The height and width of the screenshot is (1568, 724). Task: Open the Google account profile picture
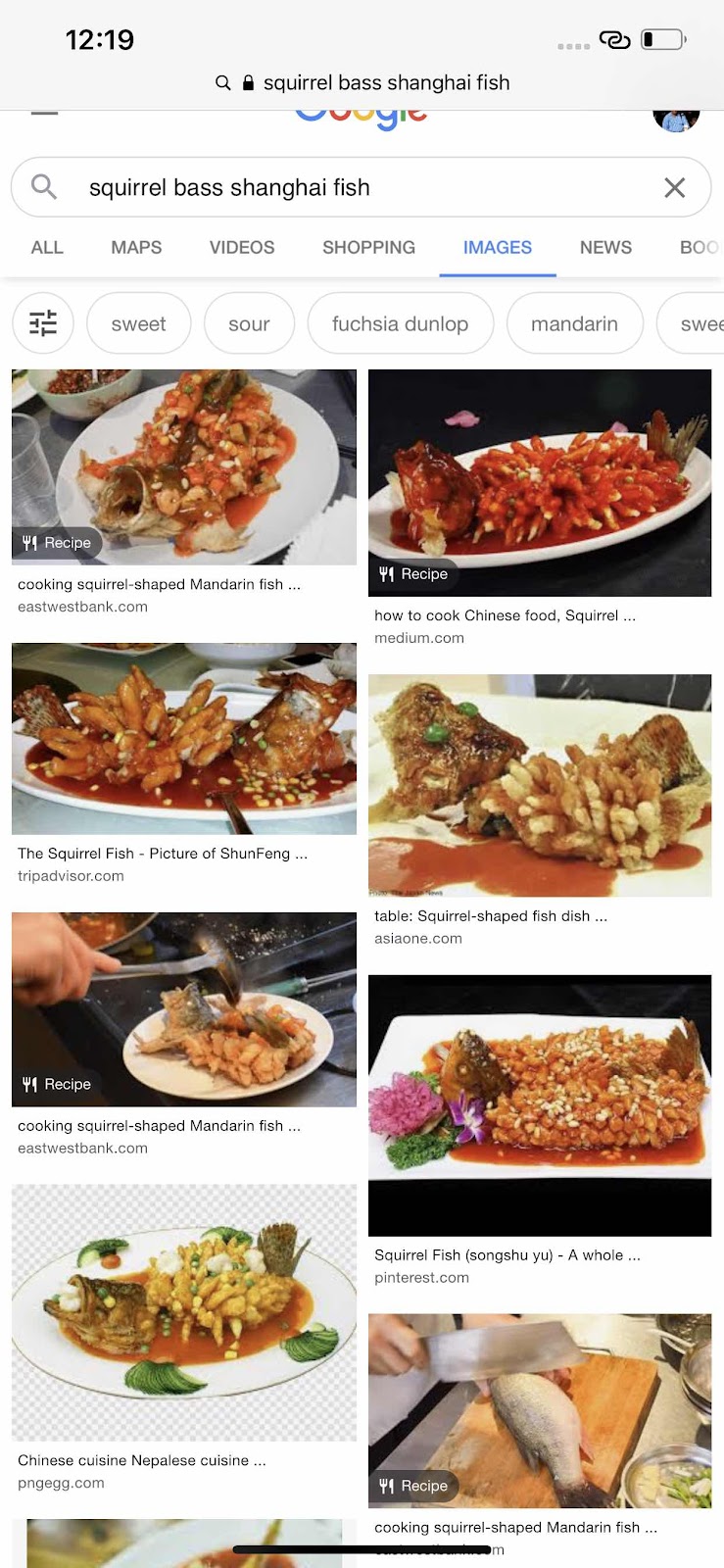click(676, 118)
